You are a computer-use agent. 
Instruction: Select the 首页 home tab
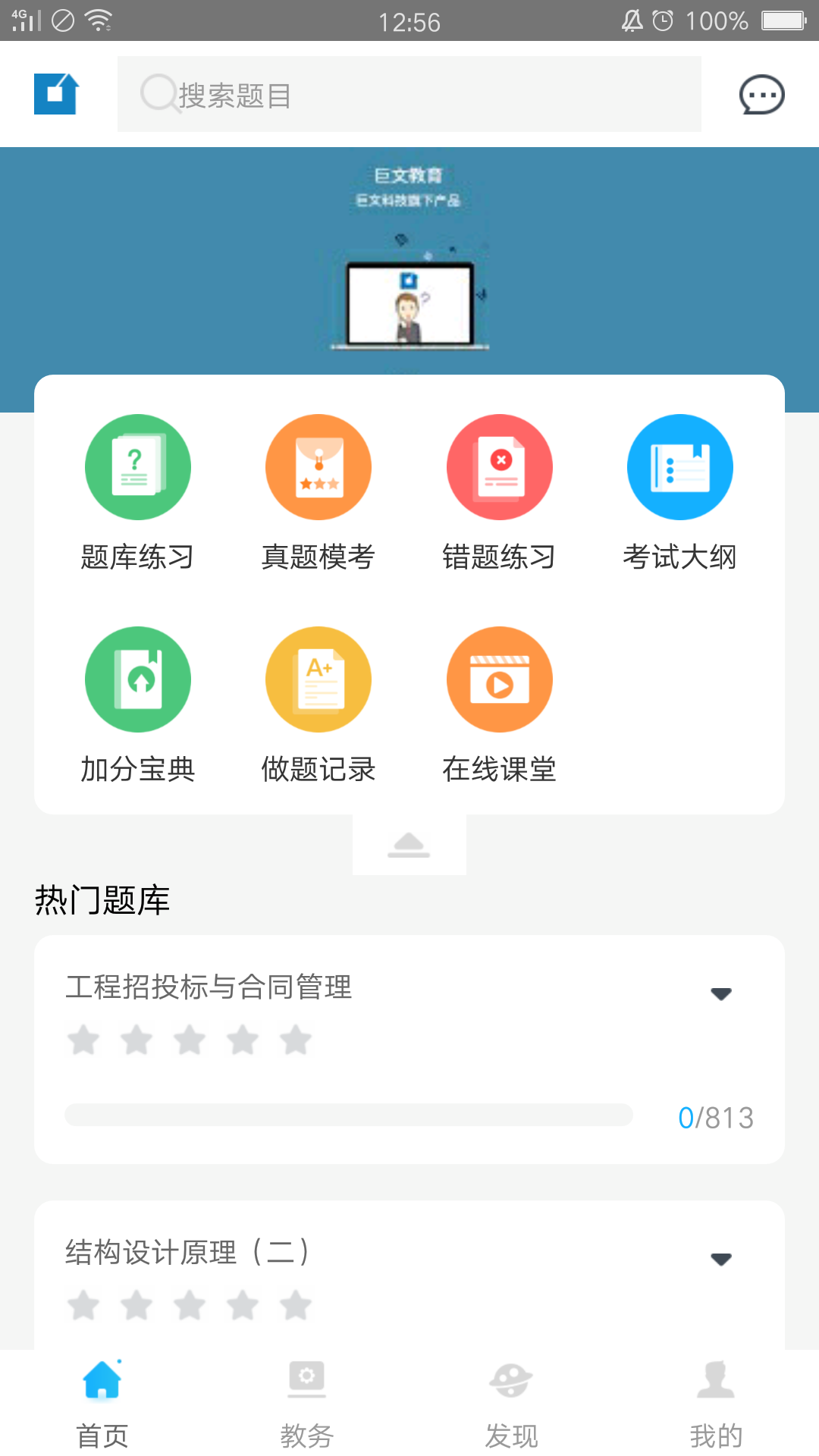[x=102, y=1403]
